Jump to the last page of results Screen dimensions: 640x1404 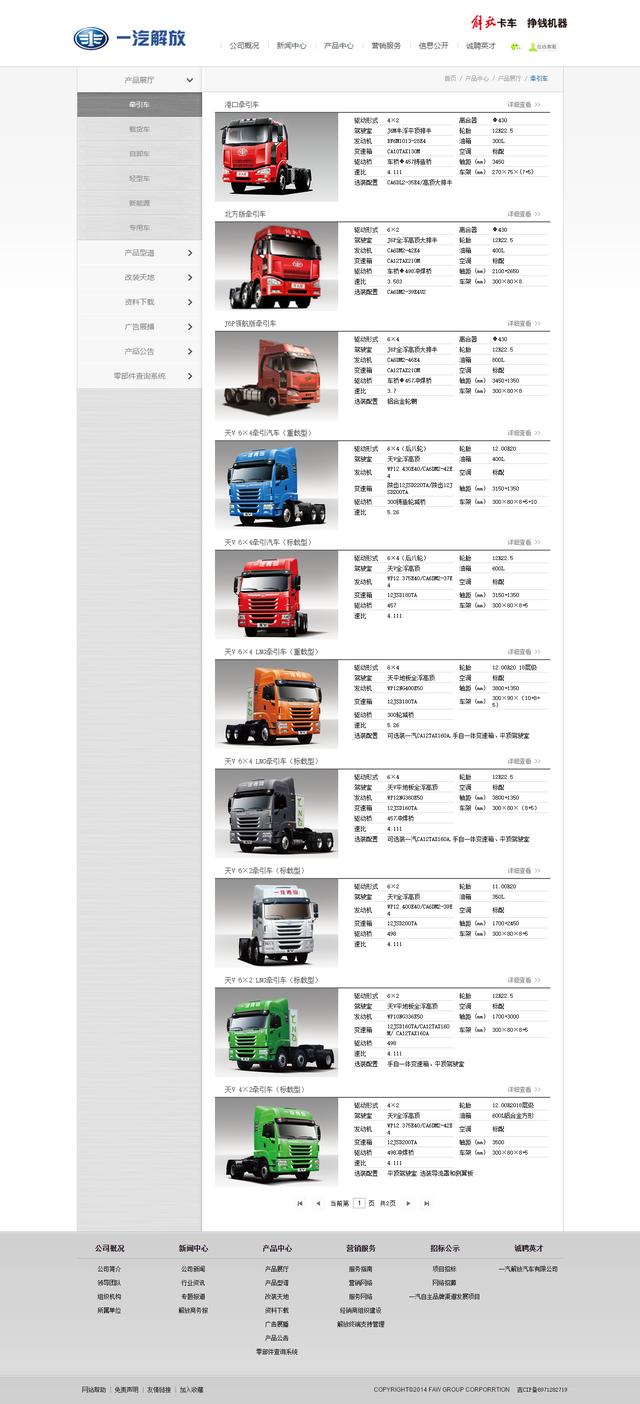[427, 1203]
